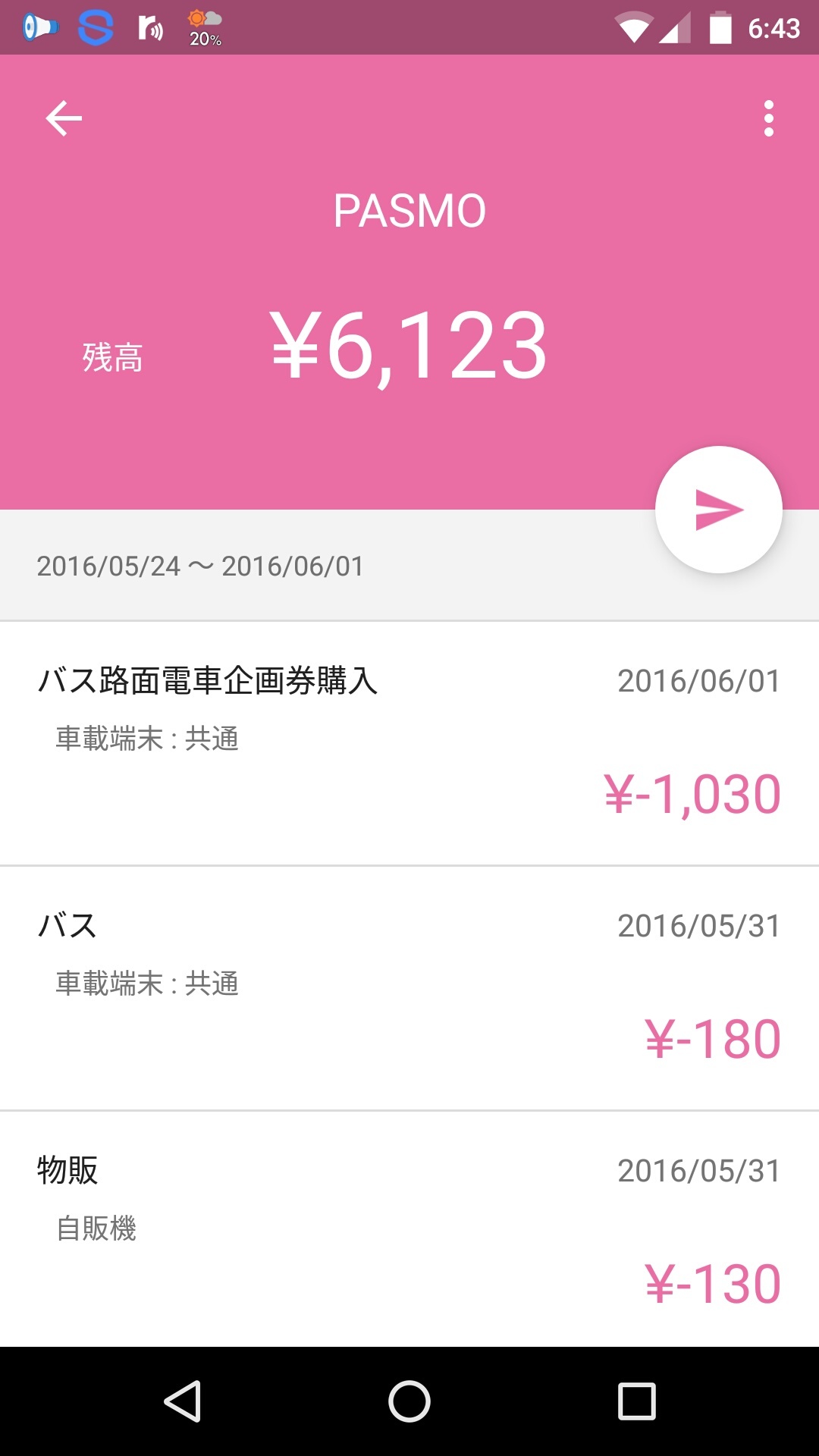Tap the back arrow in the header

click(x=64, y=118)
